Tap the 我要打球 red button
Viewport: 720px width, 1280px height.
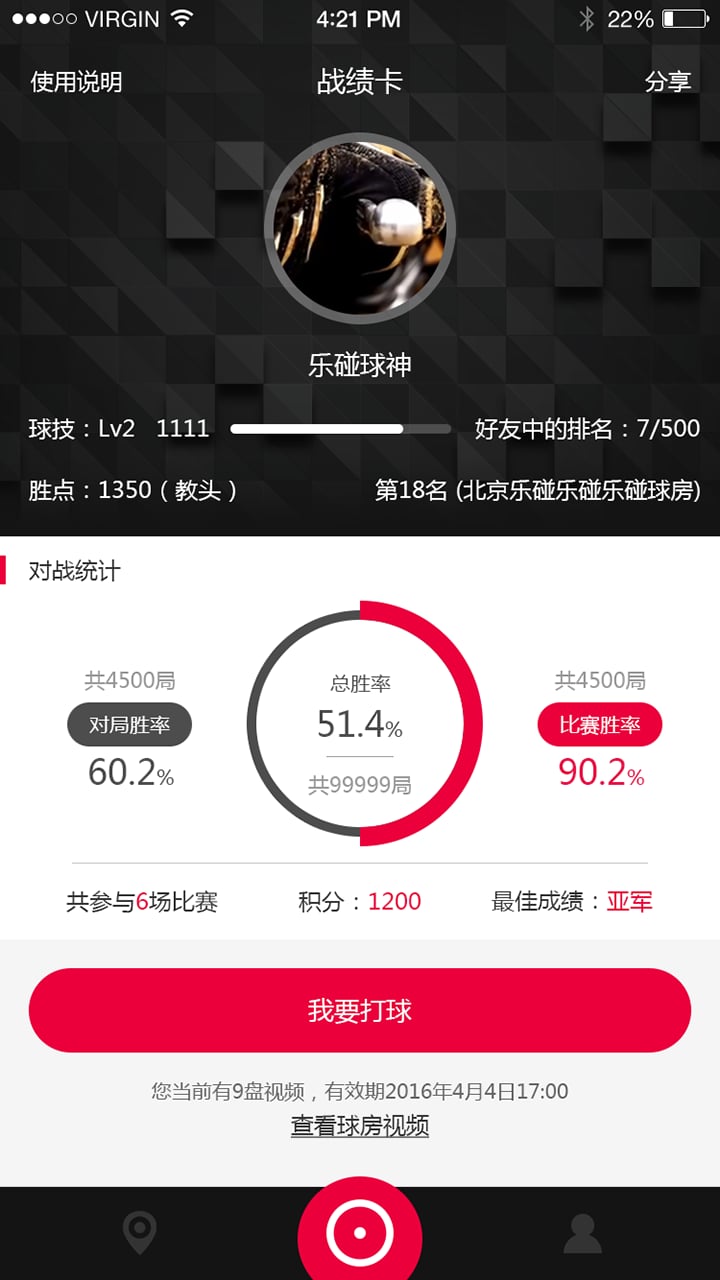point(360,1010)
